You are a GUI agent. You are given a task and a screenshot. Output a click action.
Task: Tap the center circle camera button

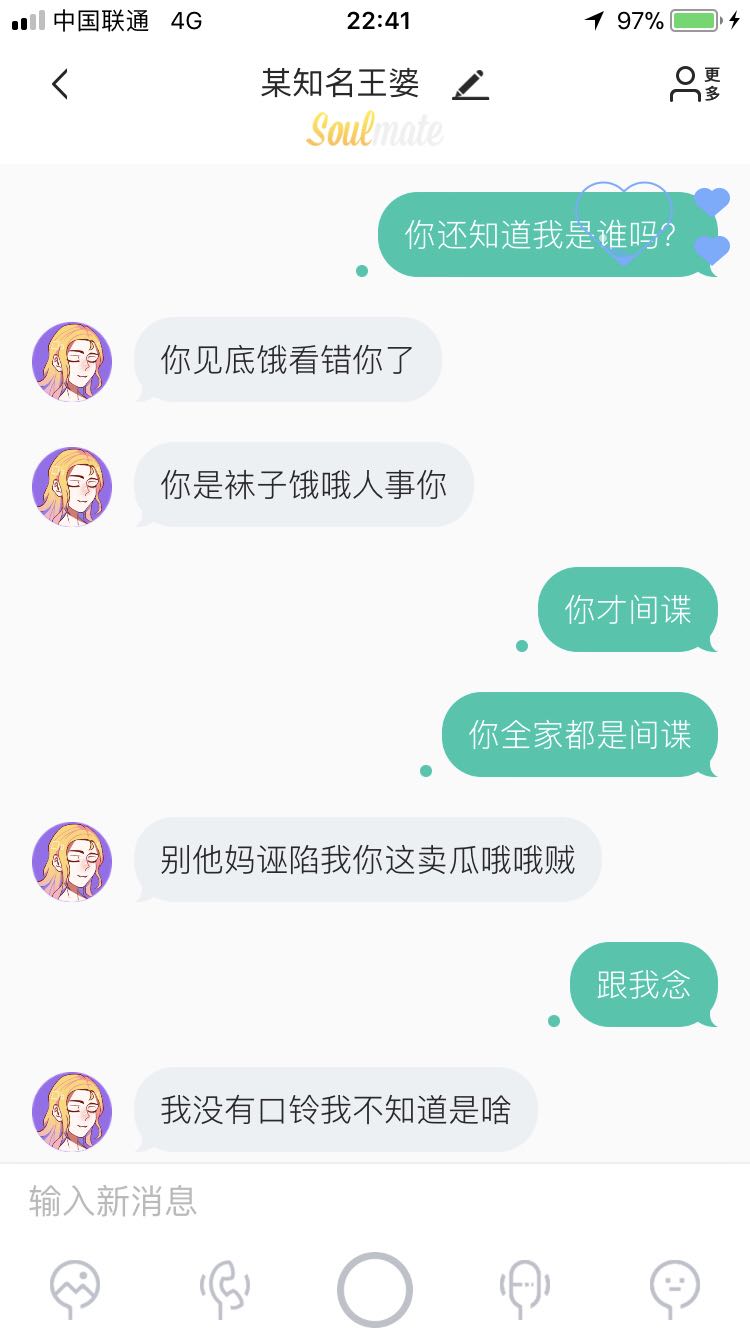[375, 1290]
